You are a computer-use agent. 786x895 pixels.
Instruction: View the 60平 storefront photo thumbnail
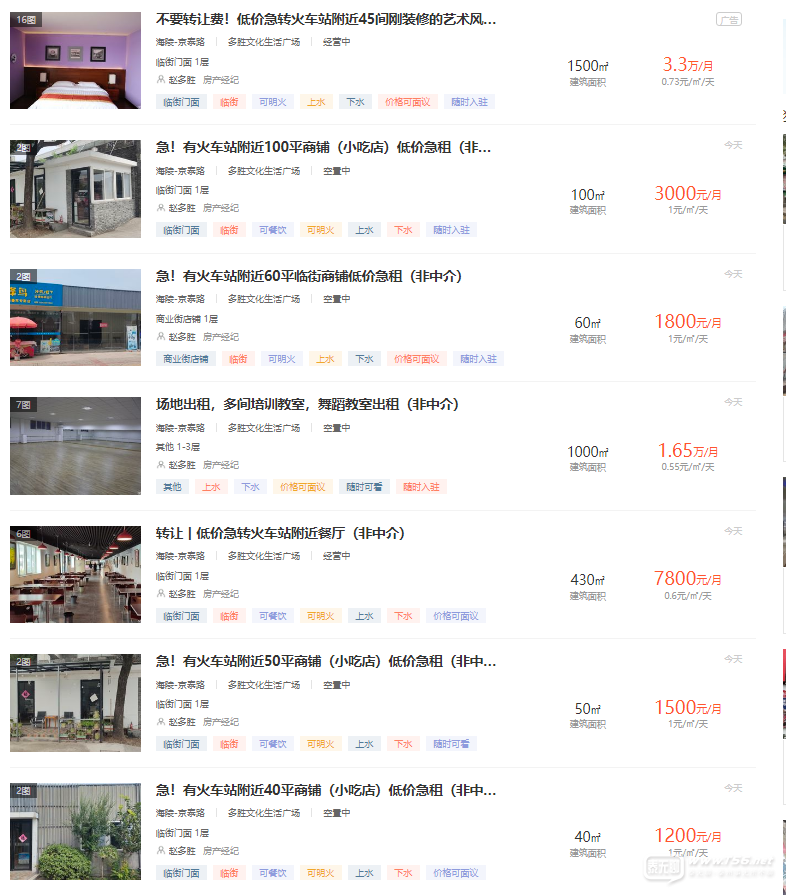(x=75, y=317)
